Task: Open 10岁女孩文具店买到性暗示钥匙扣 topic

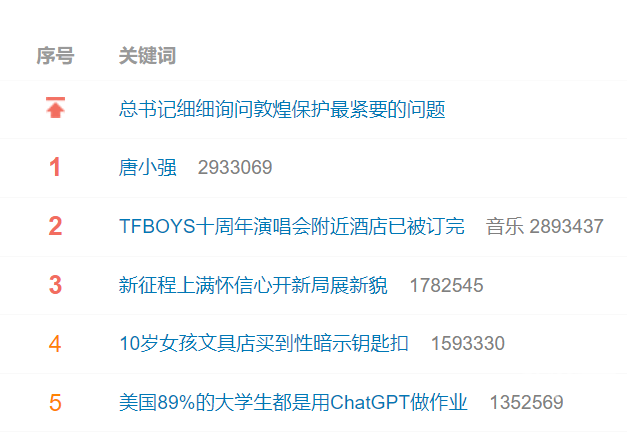Action: pos(263,344)
